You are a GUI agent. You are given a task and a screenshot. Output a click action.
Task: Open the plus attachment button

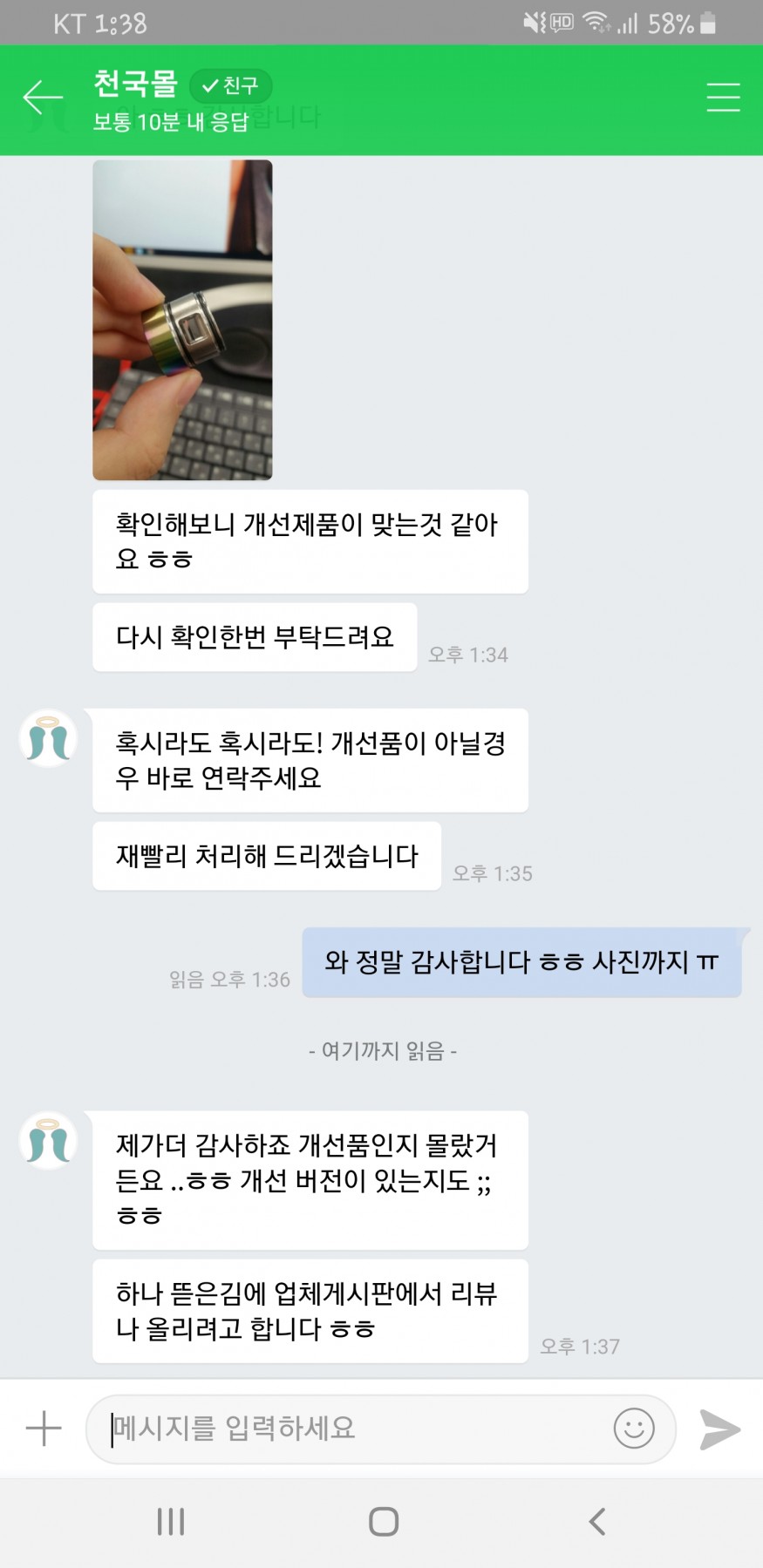44,1429
